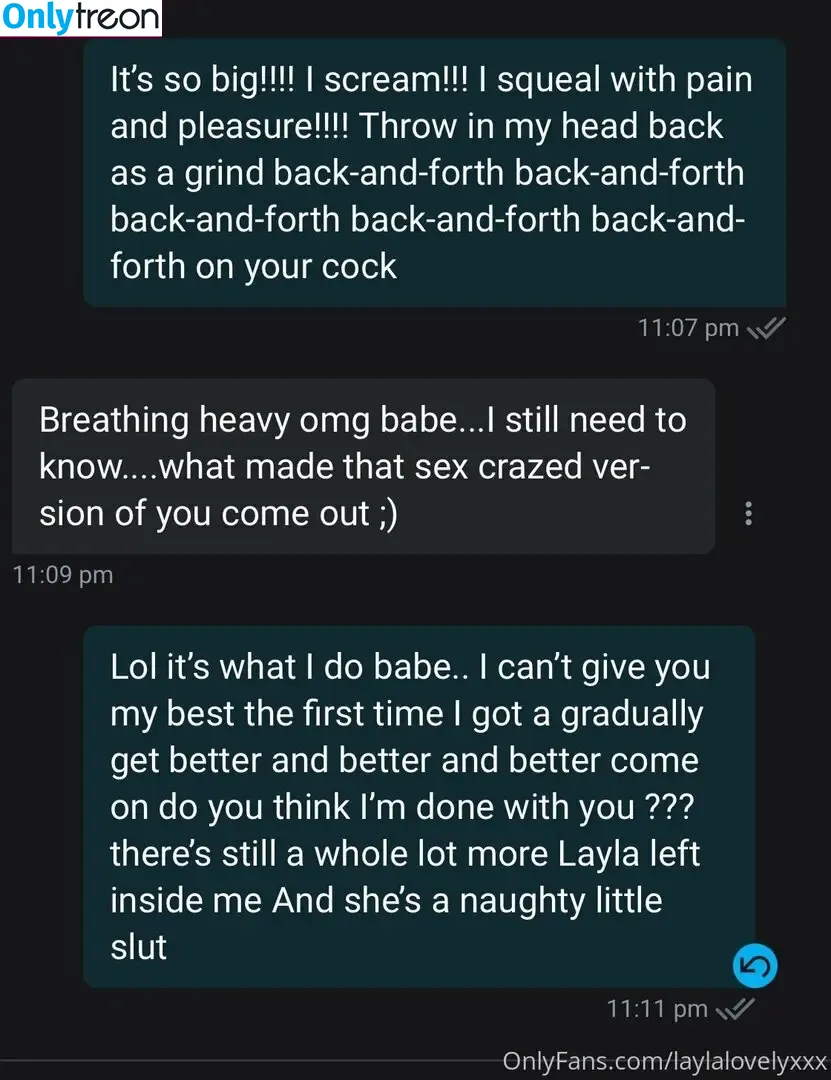Open the message options three-dot menu
This screenshot has height=1080, width=831.
749,514
